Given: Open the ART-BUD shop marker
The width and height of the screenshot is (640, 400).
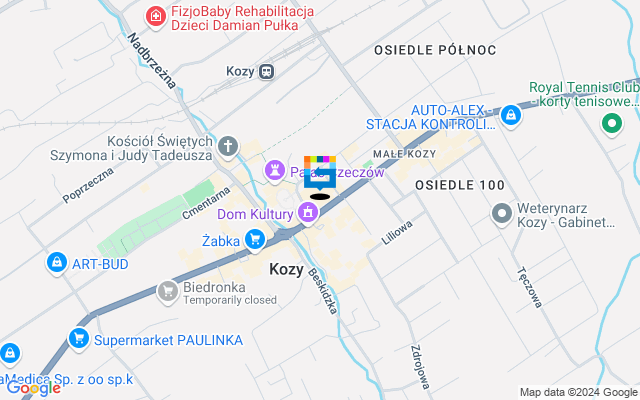Looking at the screenshot, I should click(x=56, y=264).
